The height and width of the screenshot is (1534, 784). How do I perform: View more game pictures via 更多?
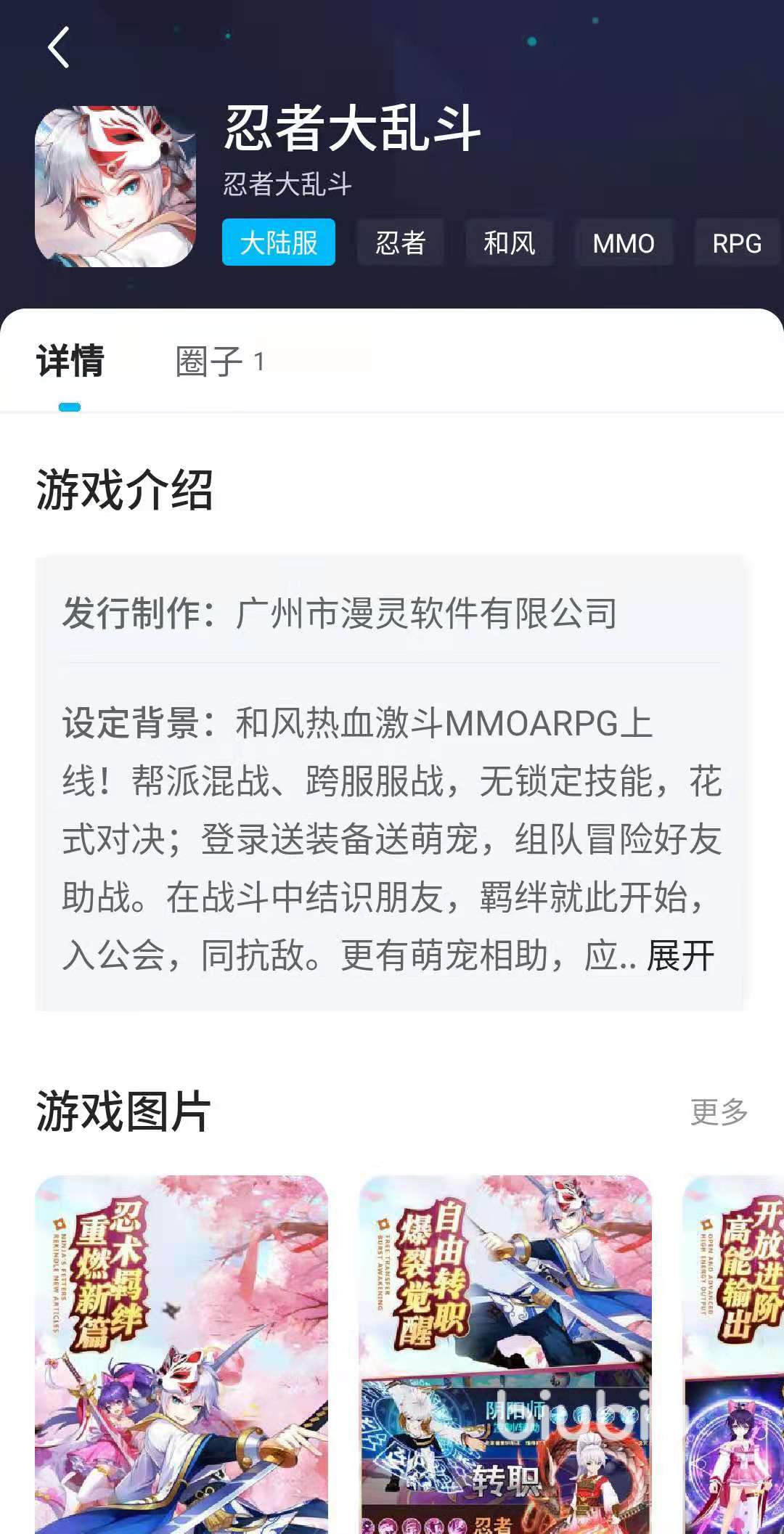pyautogui.click(x=719, y=1111)
